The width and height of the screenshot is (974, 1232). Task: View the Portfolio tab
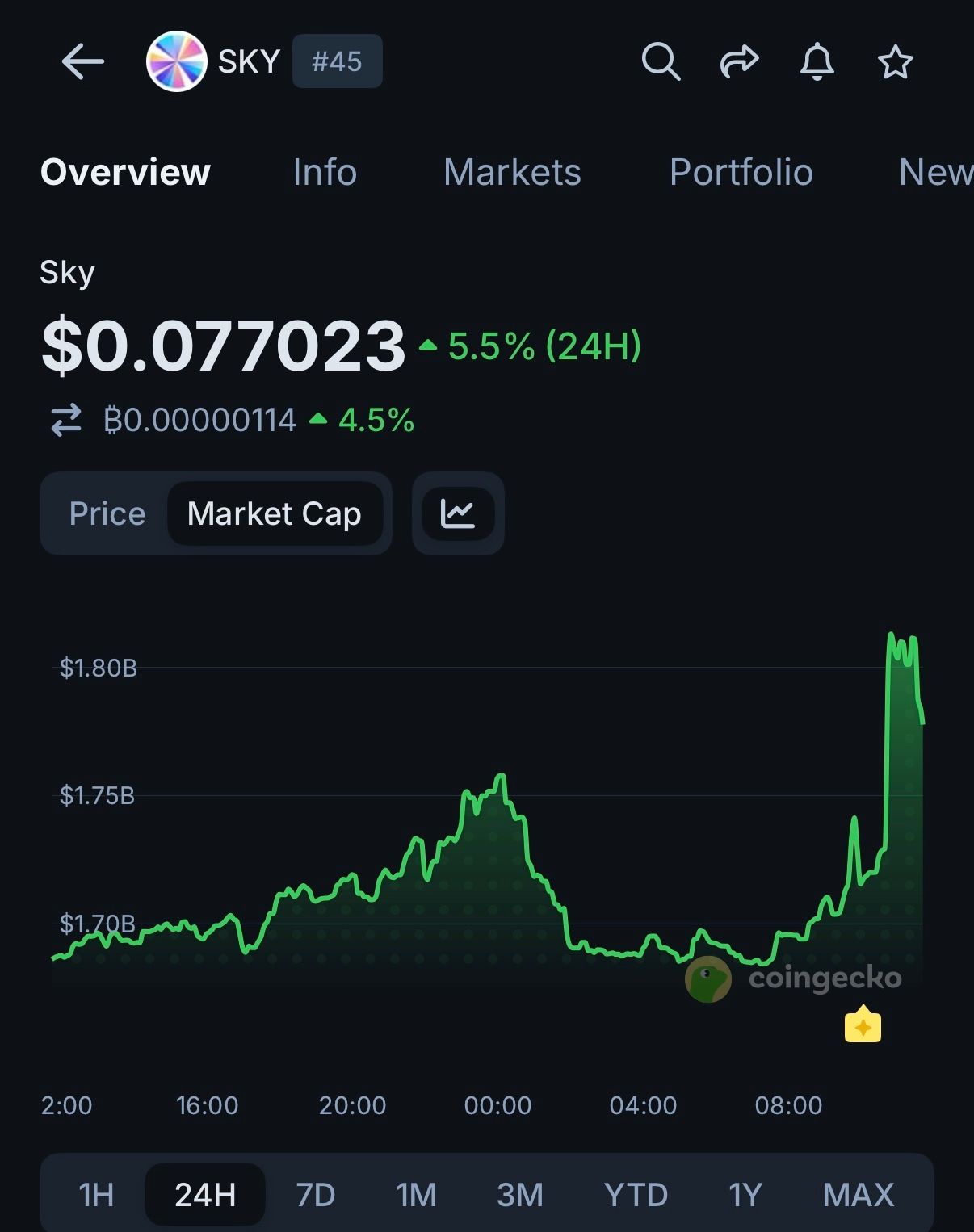click(741, 172)
